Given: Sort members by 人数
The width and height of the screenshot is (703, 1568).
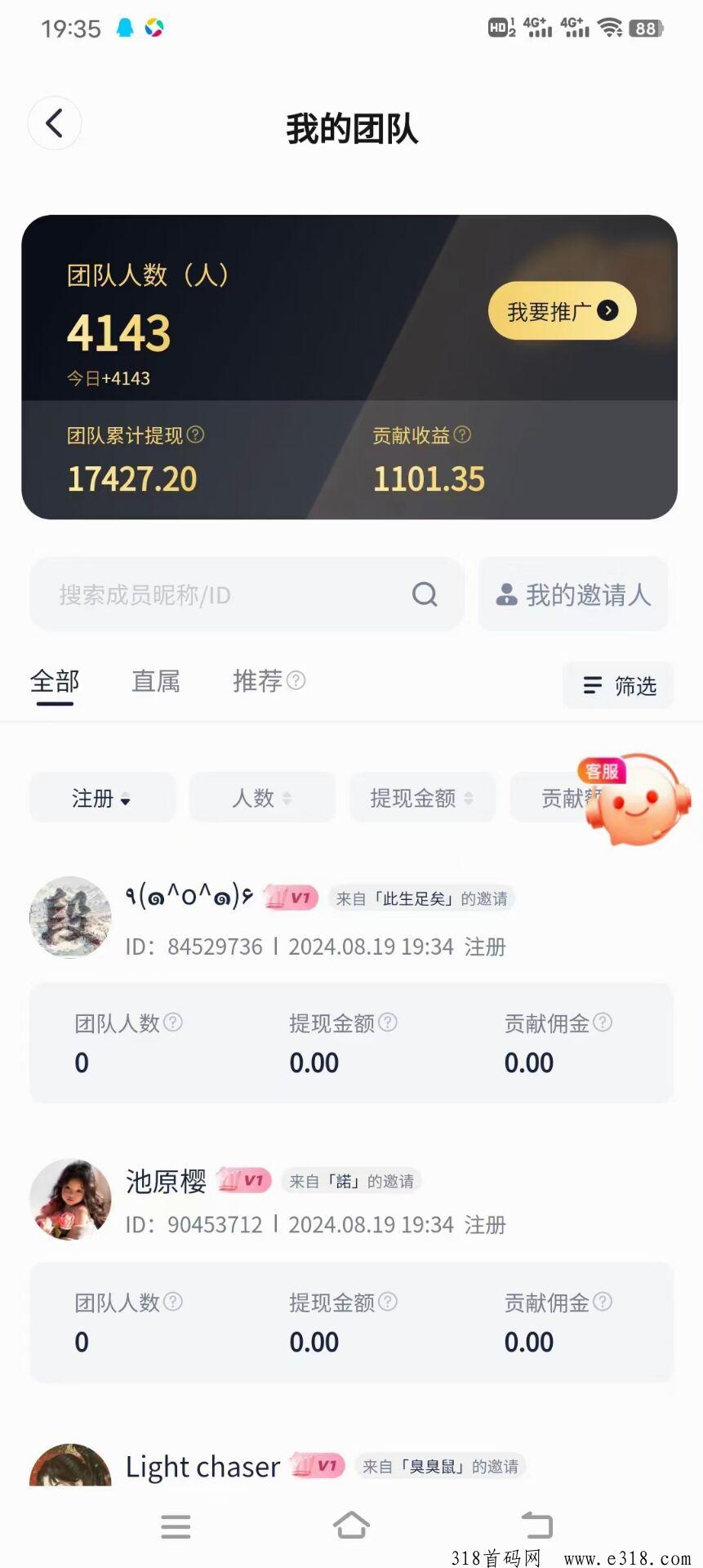Looking at the screenshot, I should click(x=262, y=798).
